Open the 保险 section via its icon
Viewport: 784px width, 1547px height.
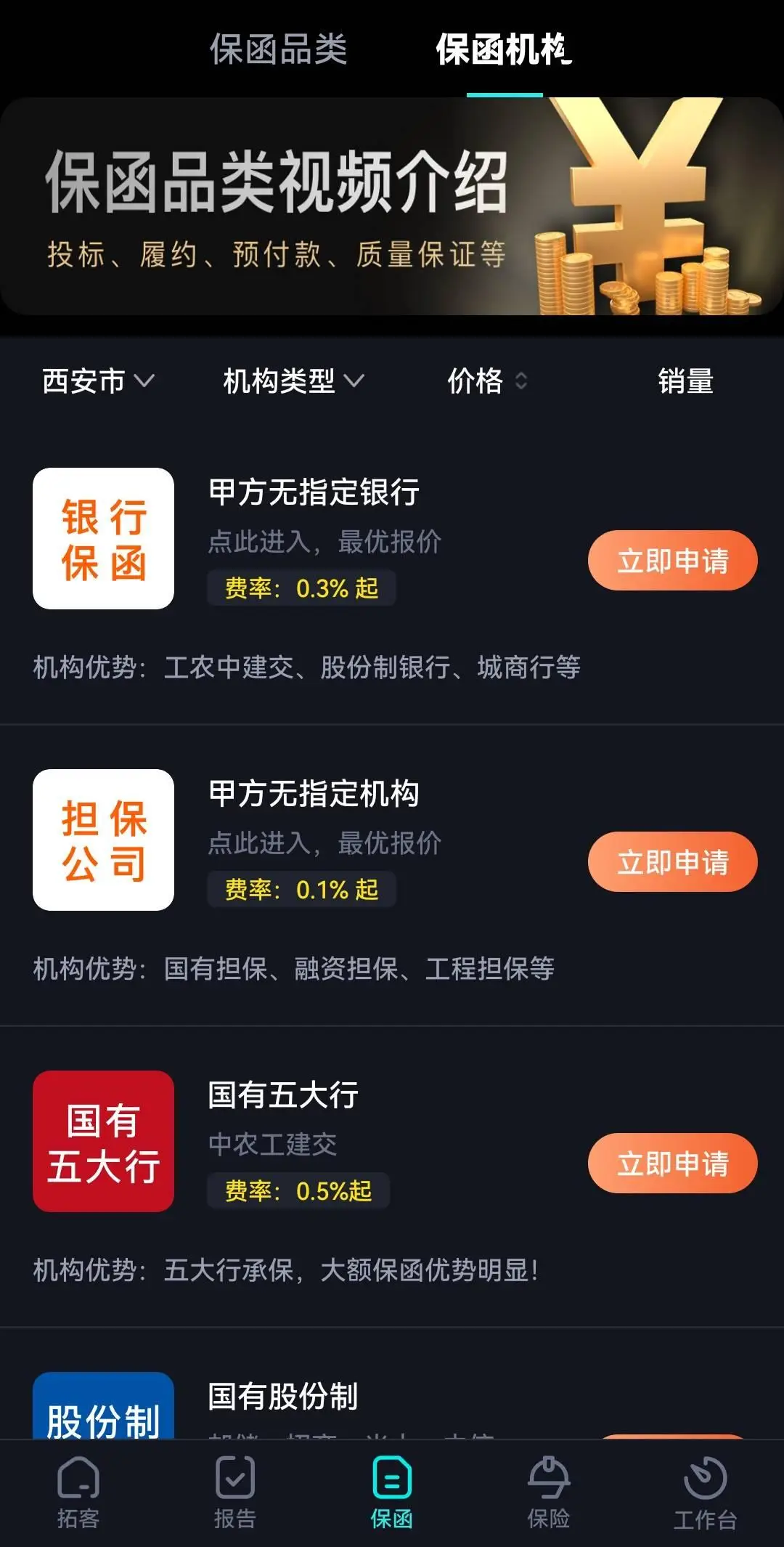pos(549,1490)
